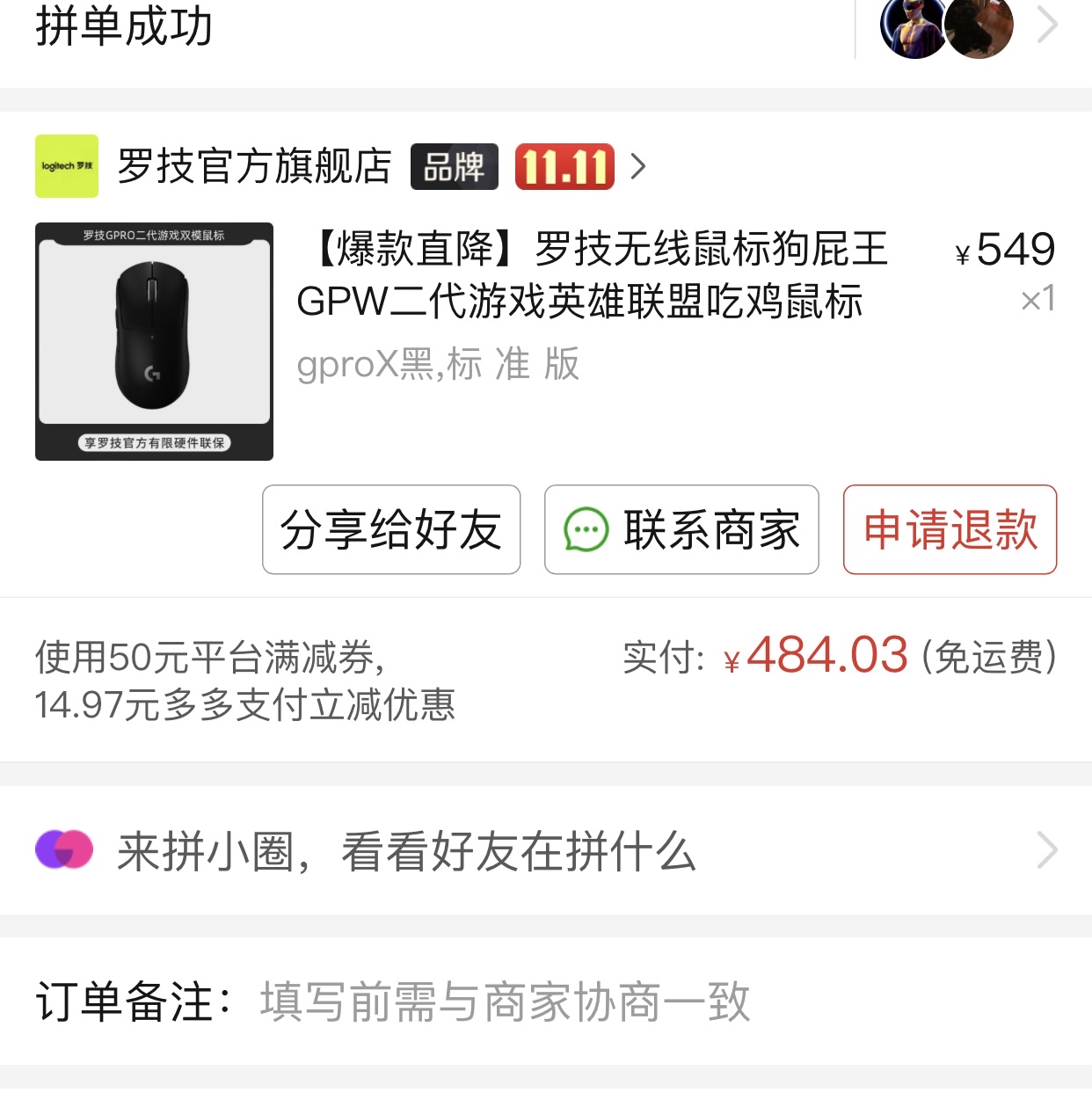1092x1107 pixels.
Task: Open the 11.11 promotion icon
Action: (x=566, y=166)
